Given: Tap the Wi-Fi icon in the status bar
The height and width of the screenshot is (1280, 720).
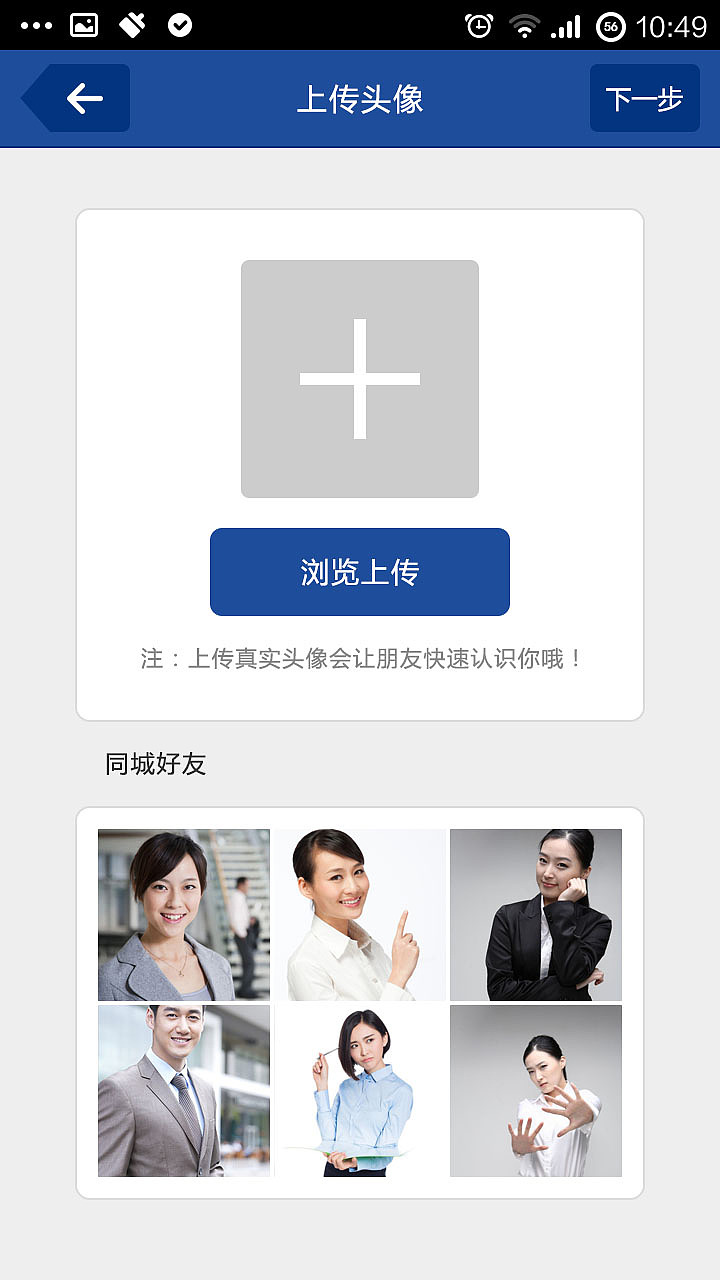Looking at the screenshot, I should [x=524, y=24].
